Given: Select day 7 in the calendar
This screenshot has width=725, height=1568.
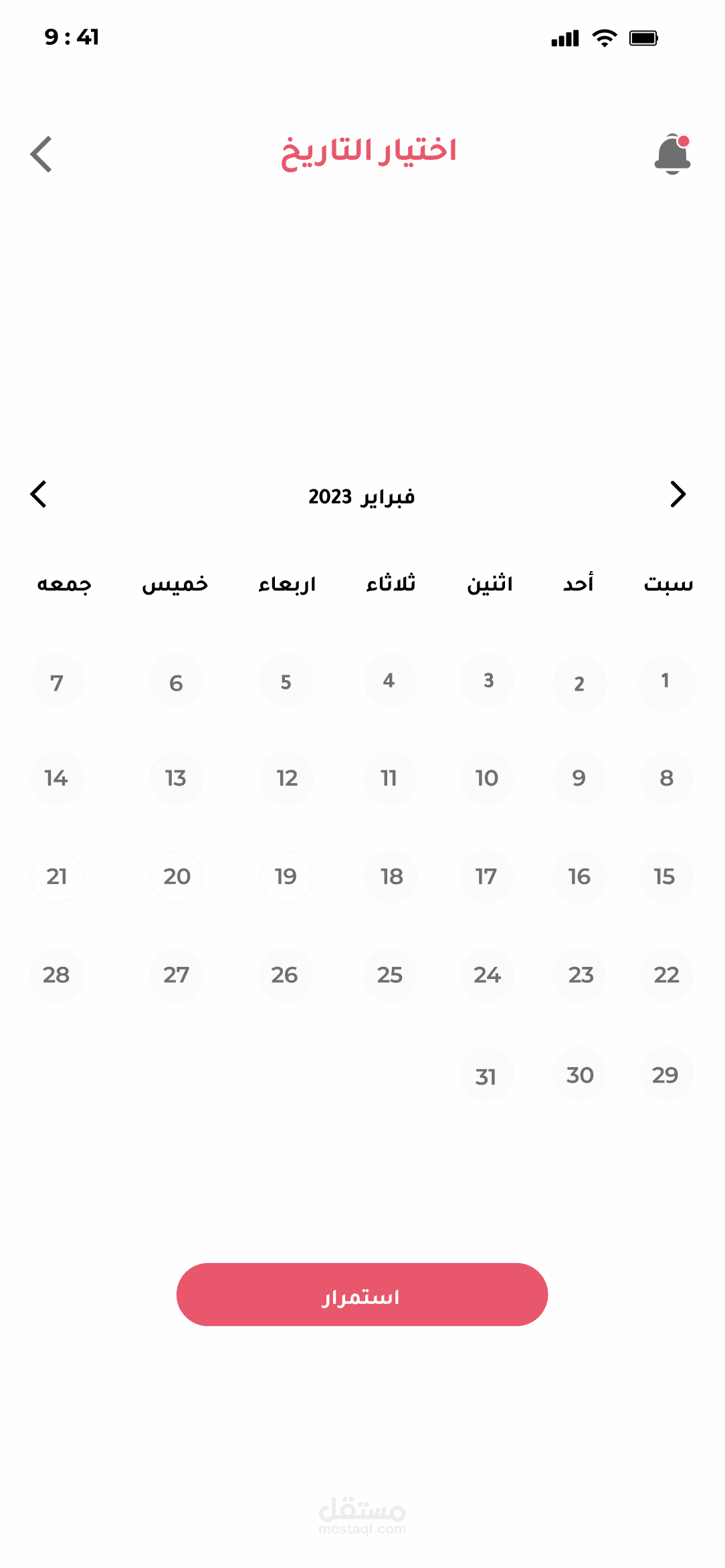Looking at the screenshot, I should [58, 682].
